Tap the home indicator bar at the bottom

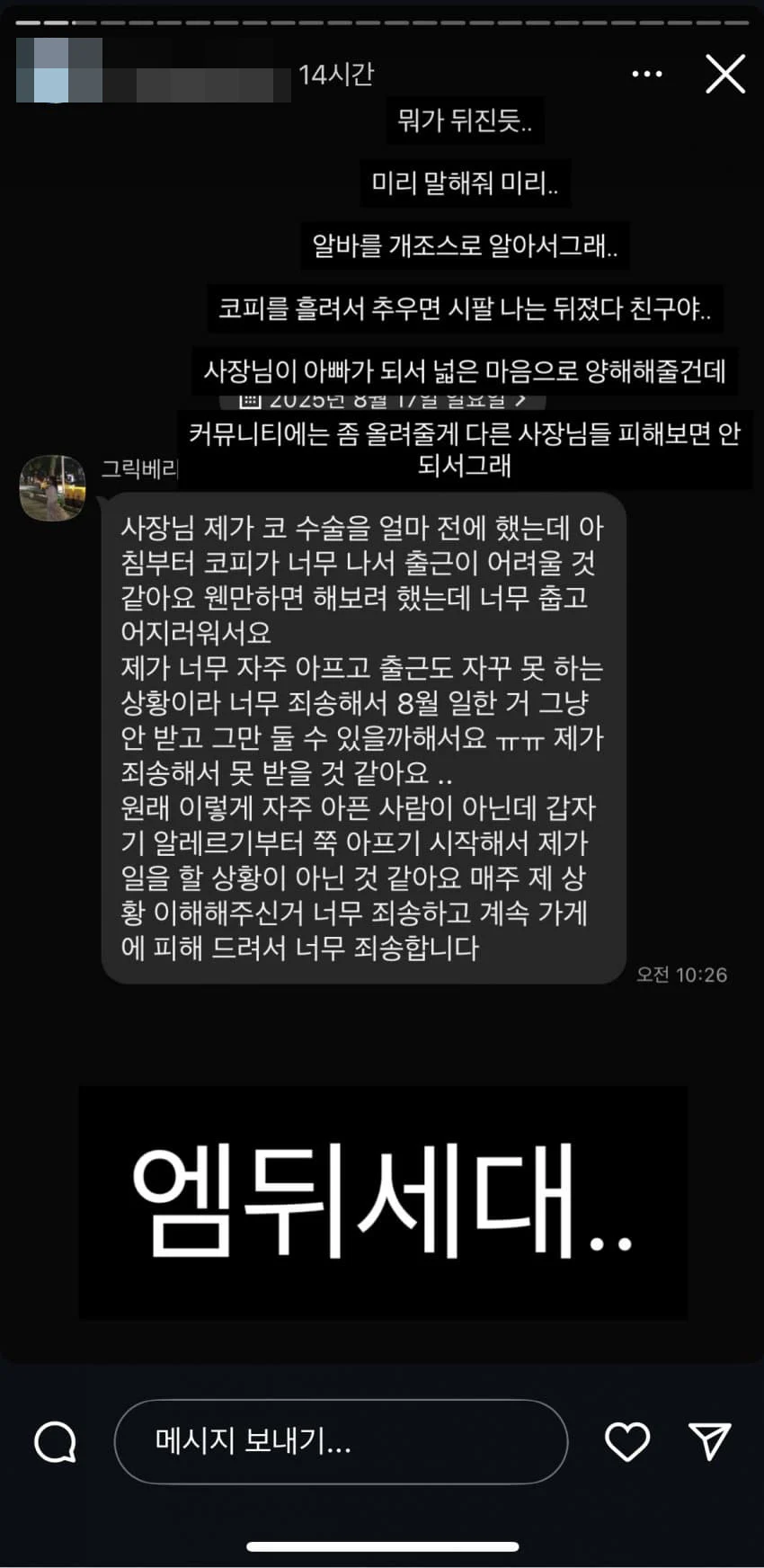pos(382,1543)
